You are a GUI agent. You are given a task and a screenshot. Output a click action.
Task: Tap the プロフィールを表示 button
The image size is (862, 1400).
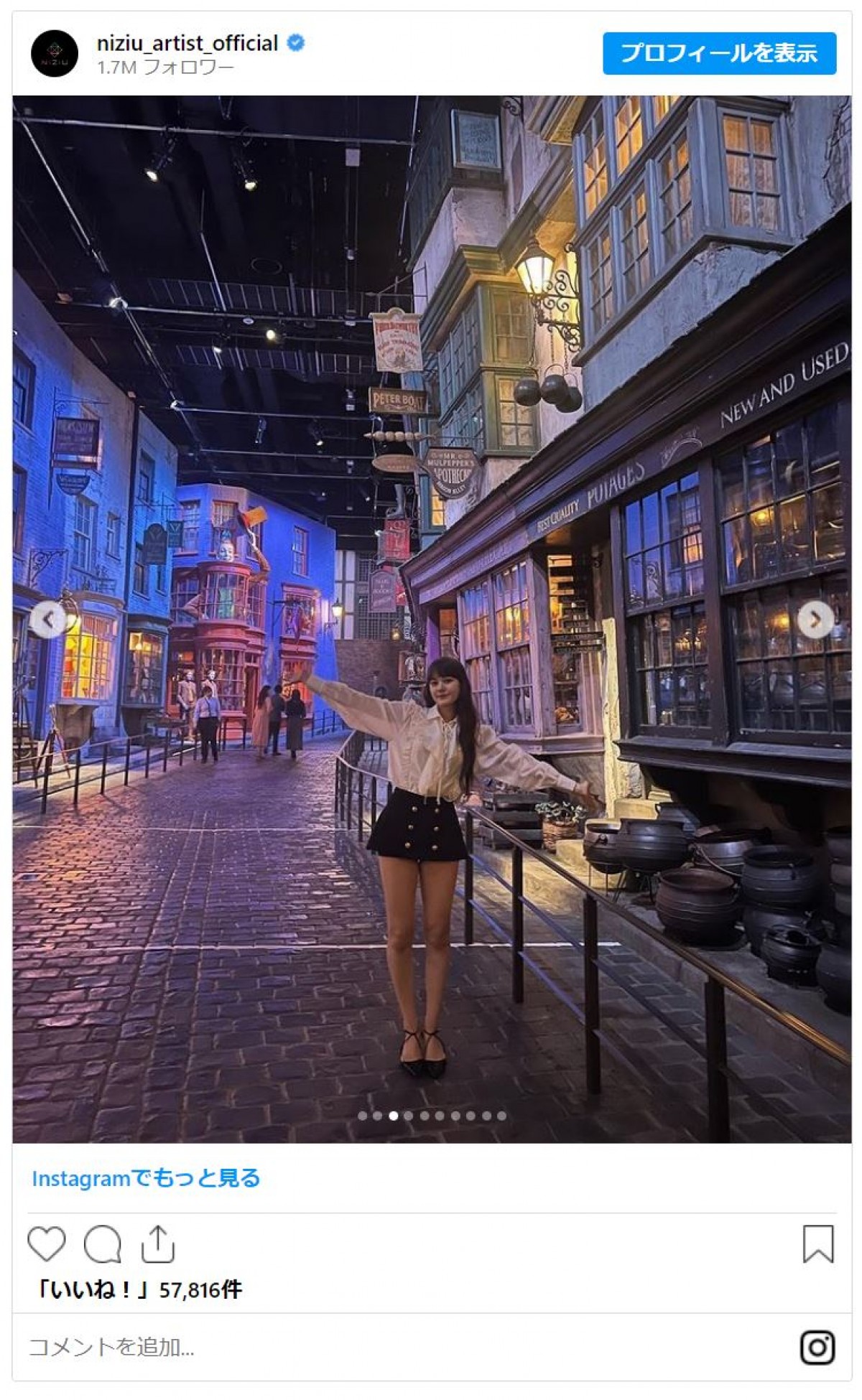click(719, 53)
